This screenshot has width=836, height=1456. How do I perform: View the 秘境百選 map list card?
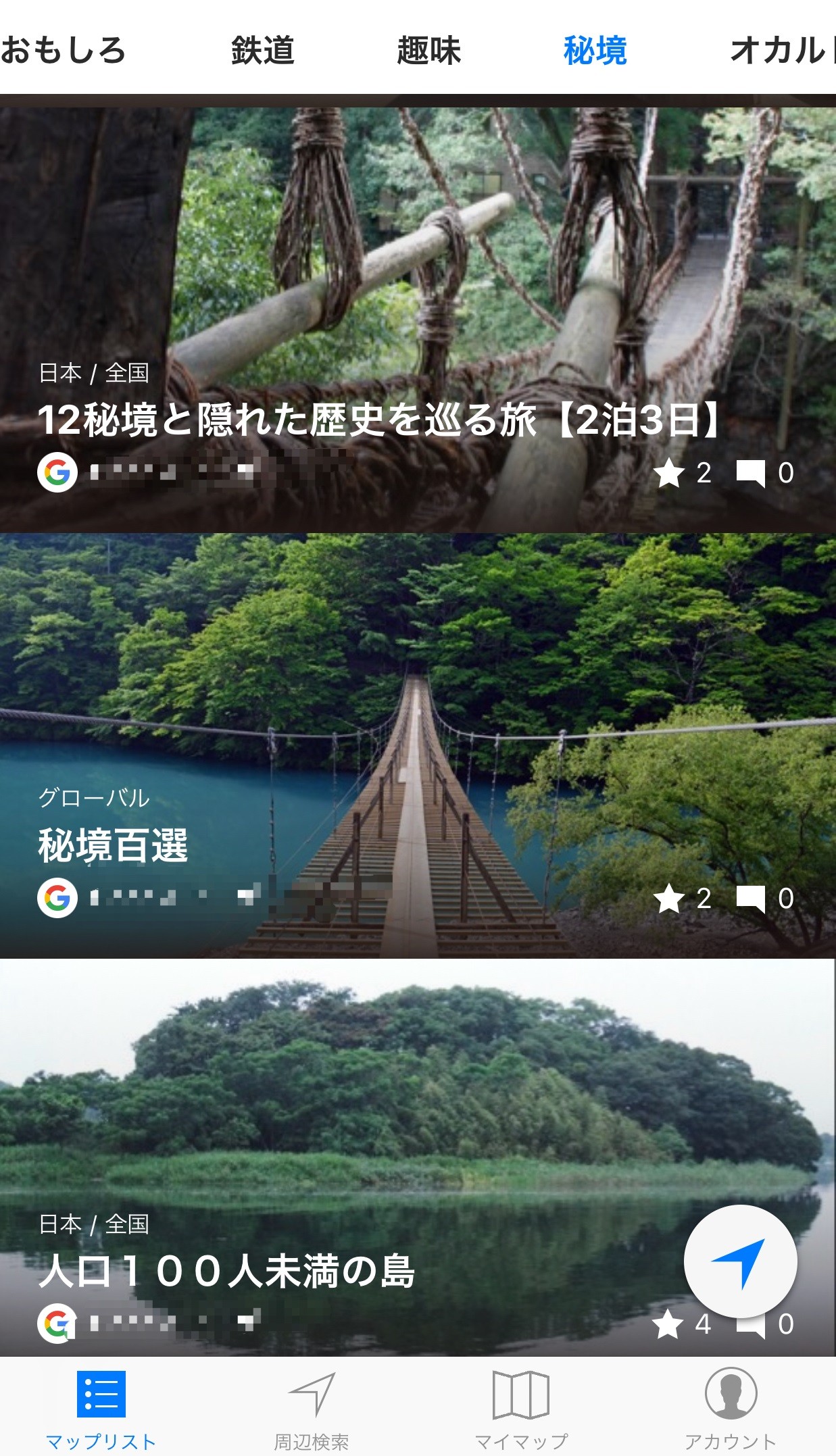click(113, 845)
